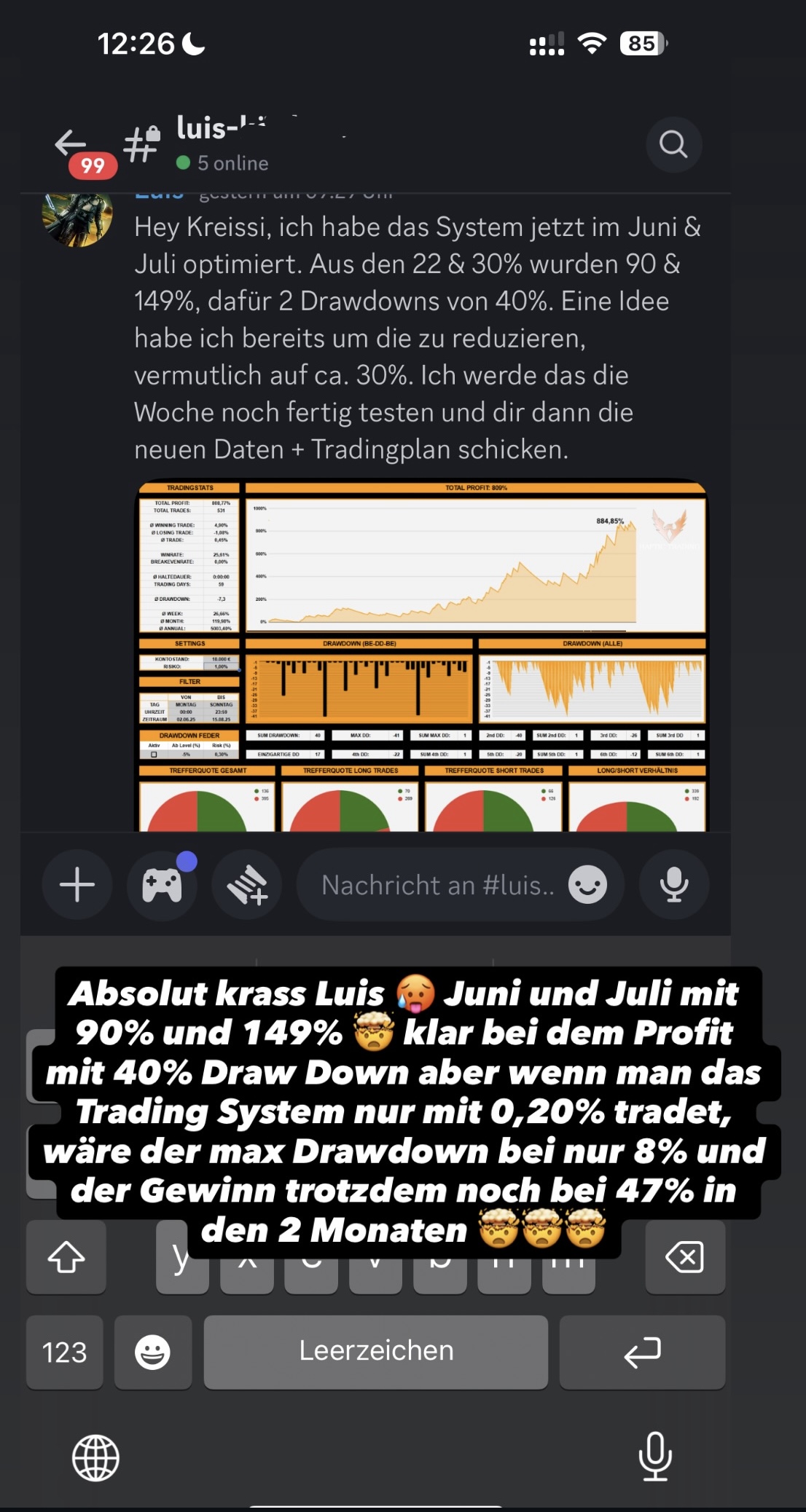This screenshot has width=806, height=1512.
Task: Tap the shift key on the keyboard
Action: (x=66, y=1258)
